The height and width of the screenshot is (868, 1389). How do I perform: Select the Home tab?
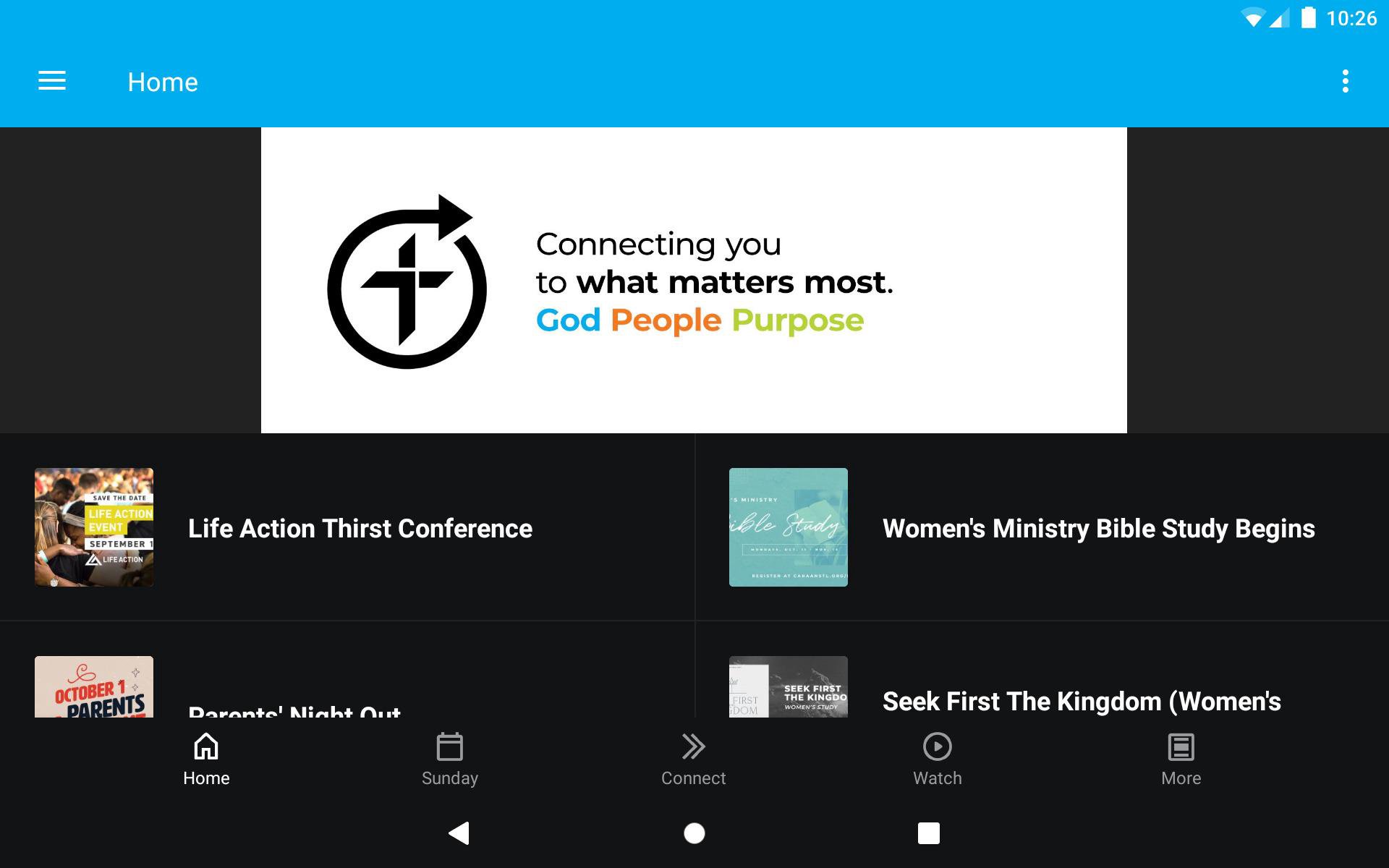pyautogui.click(x=206, y=759)
